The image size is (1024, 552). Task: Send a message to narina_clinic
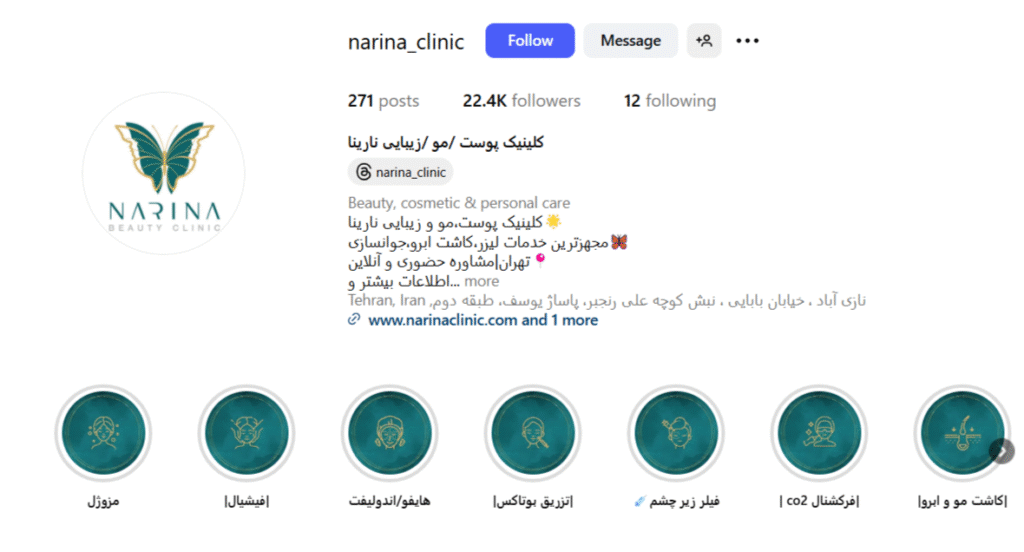[x=630, y=41]
